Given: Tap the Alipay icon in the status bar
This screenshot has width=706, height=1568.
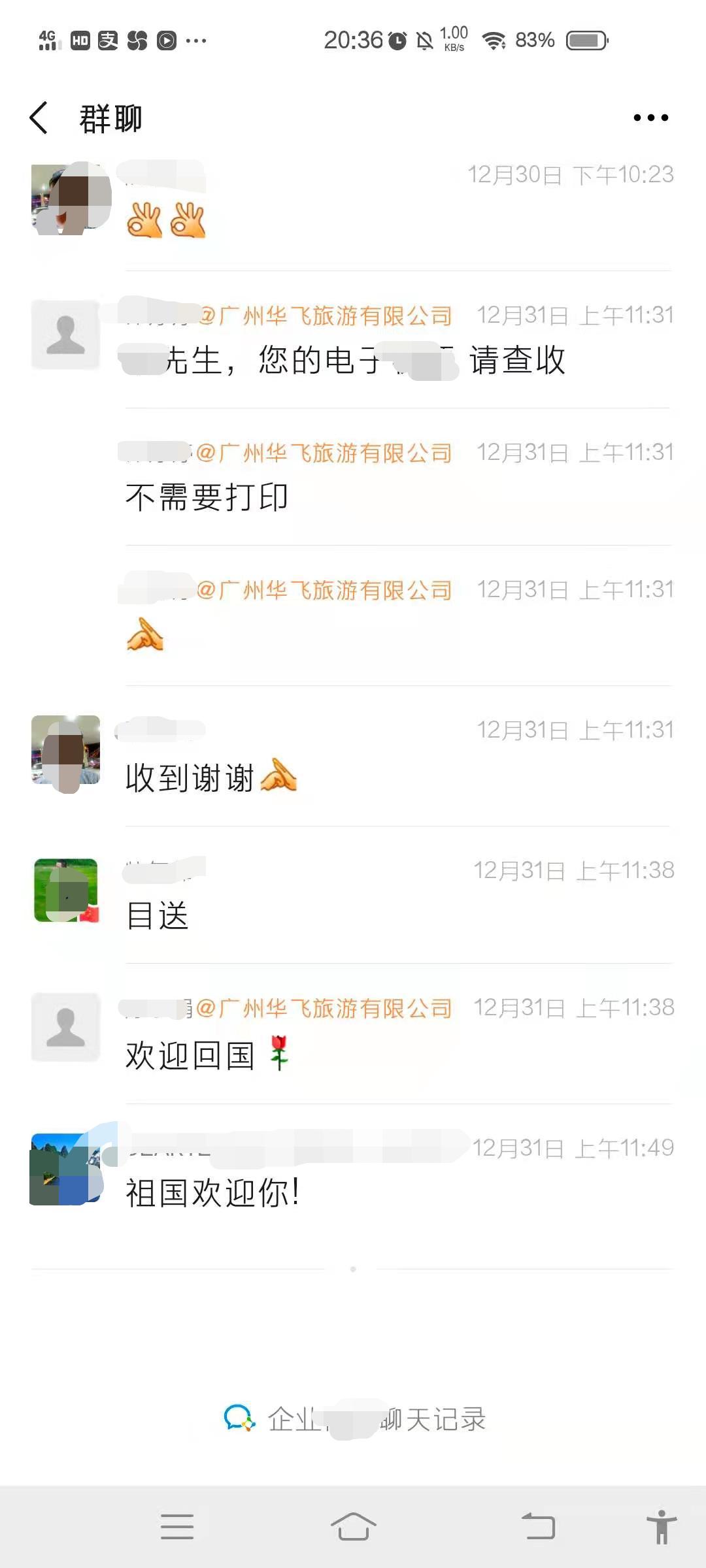Looking at the screenshot, I should (x=107, y=40).
